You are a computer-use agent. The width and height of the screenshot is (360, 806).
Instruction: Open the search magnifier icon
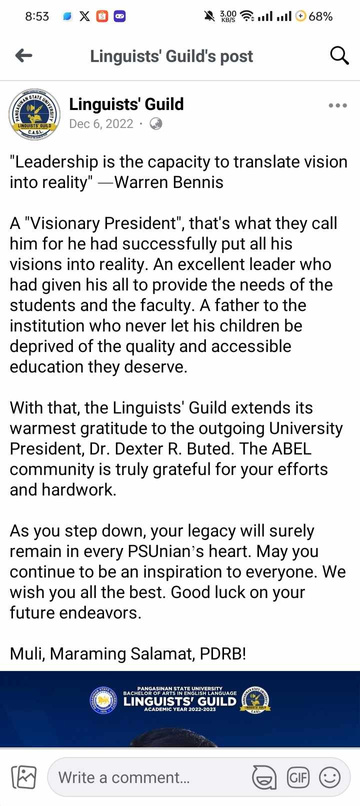click(x=339, y=56)
